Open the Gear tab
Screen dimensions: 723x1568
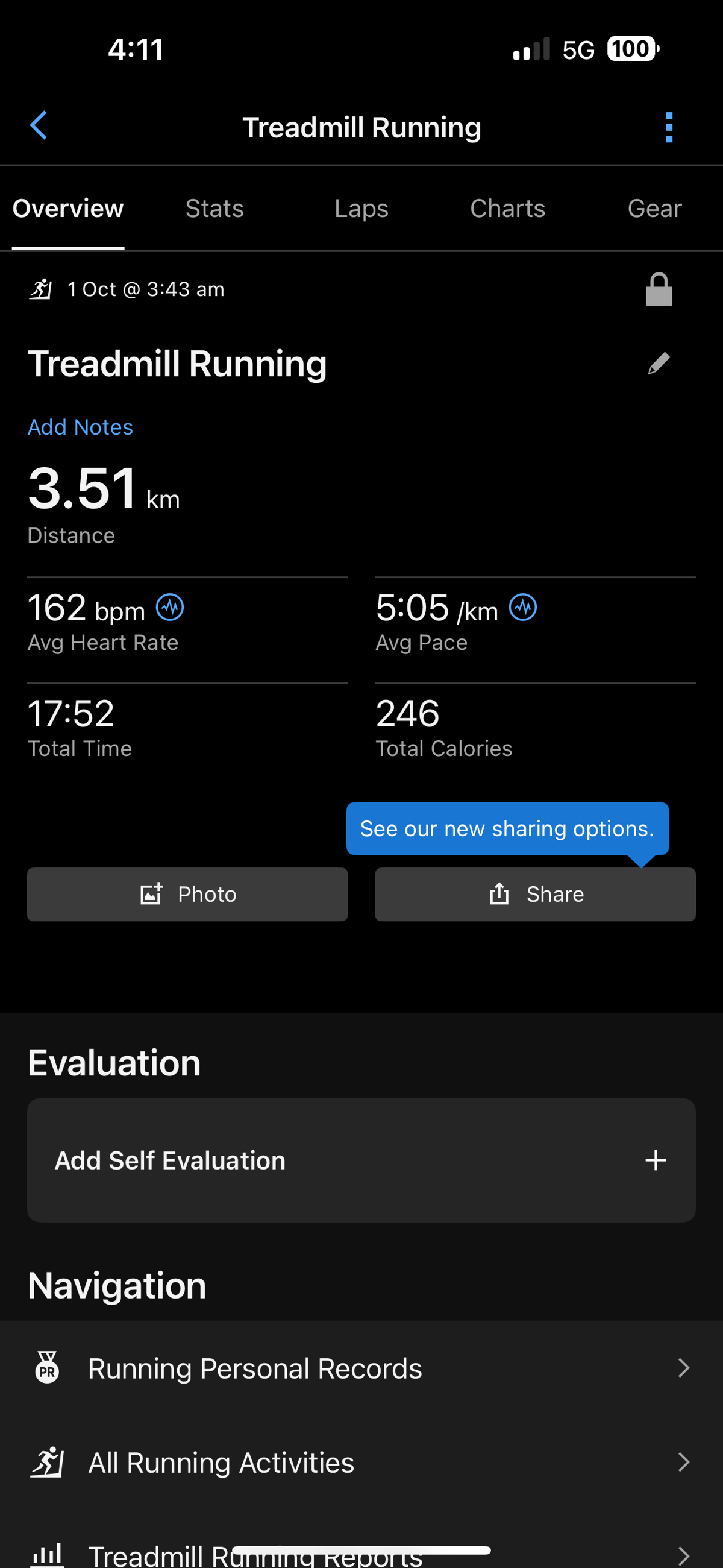tap(654, 209)
